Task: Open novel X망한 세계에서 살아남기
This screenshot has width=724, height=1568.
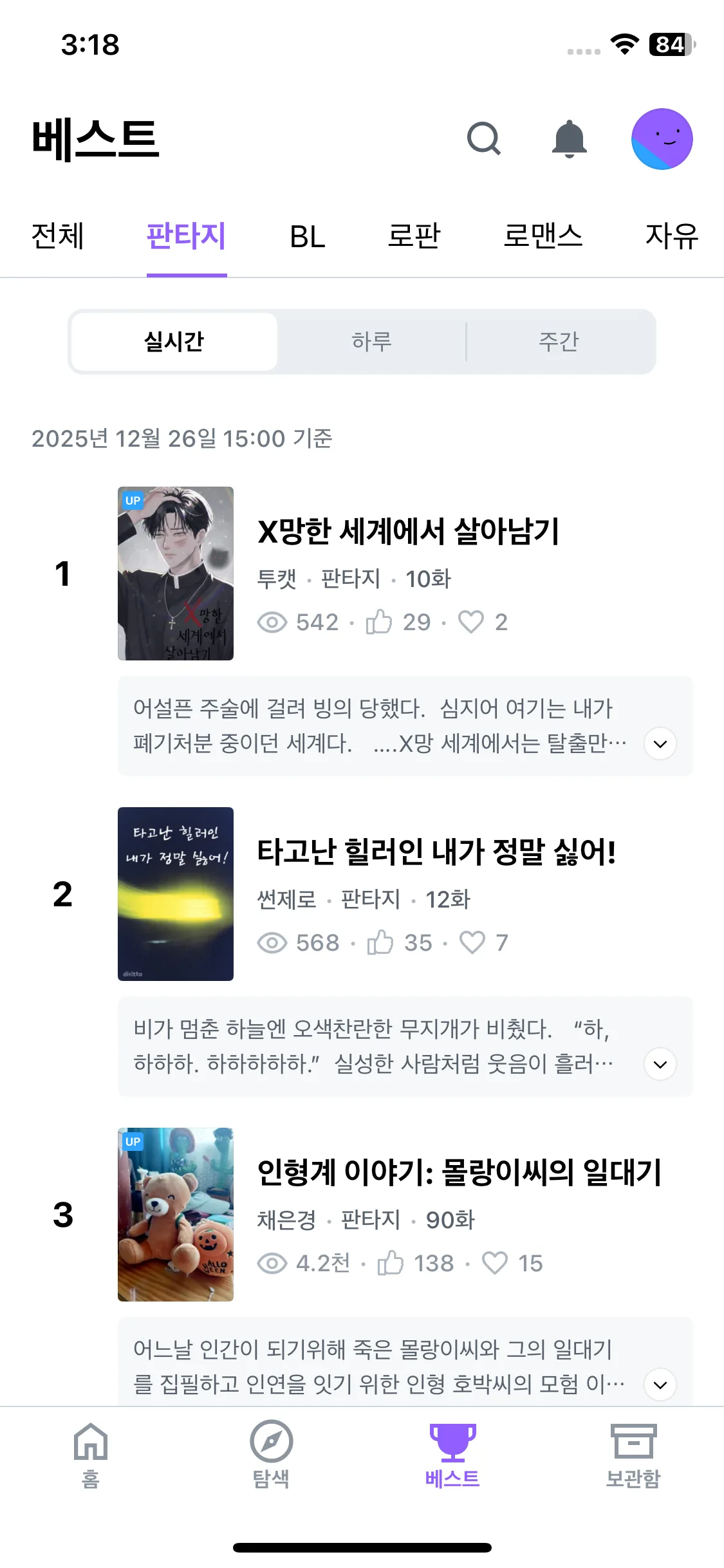Action: pos(408,532)
